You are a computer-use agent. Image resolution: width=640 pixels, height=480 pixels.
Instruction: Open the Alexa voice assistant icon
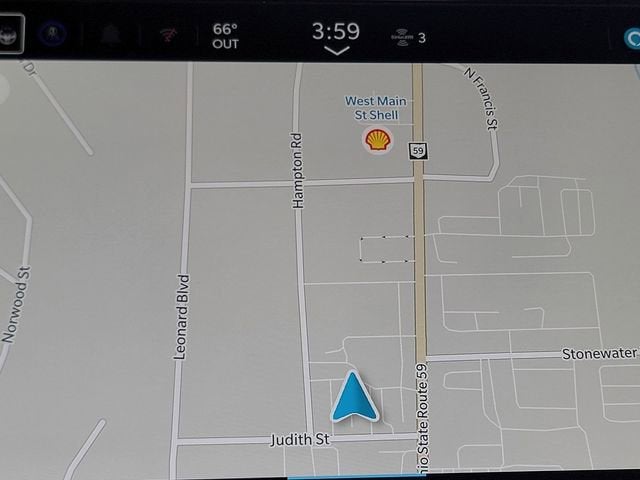(x=632, y=38)
